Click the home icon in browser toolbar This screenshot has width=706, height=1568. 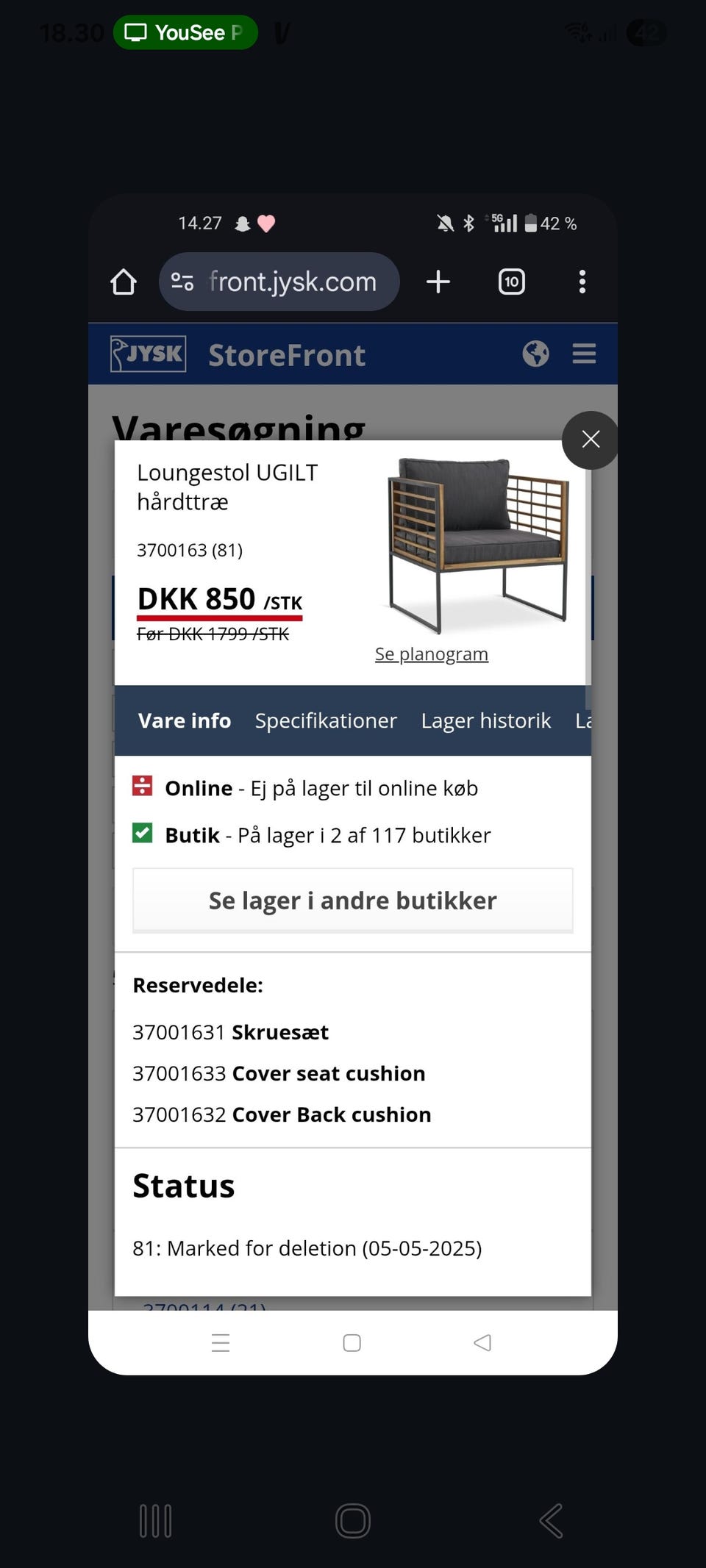tap(124, 282)
